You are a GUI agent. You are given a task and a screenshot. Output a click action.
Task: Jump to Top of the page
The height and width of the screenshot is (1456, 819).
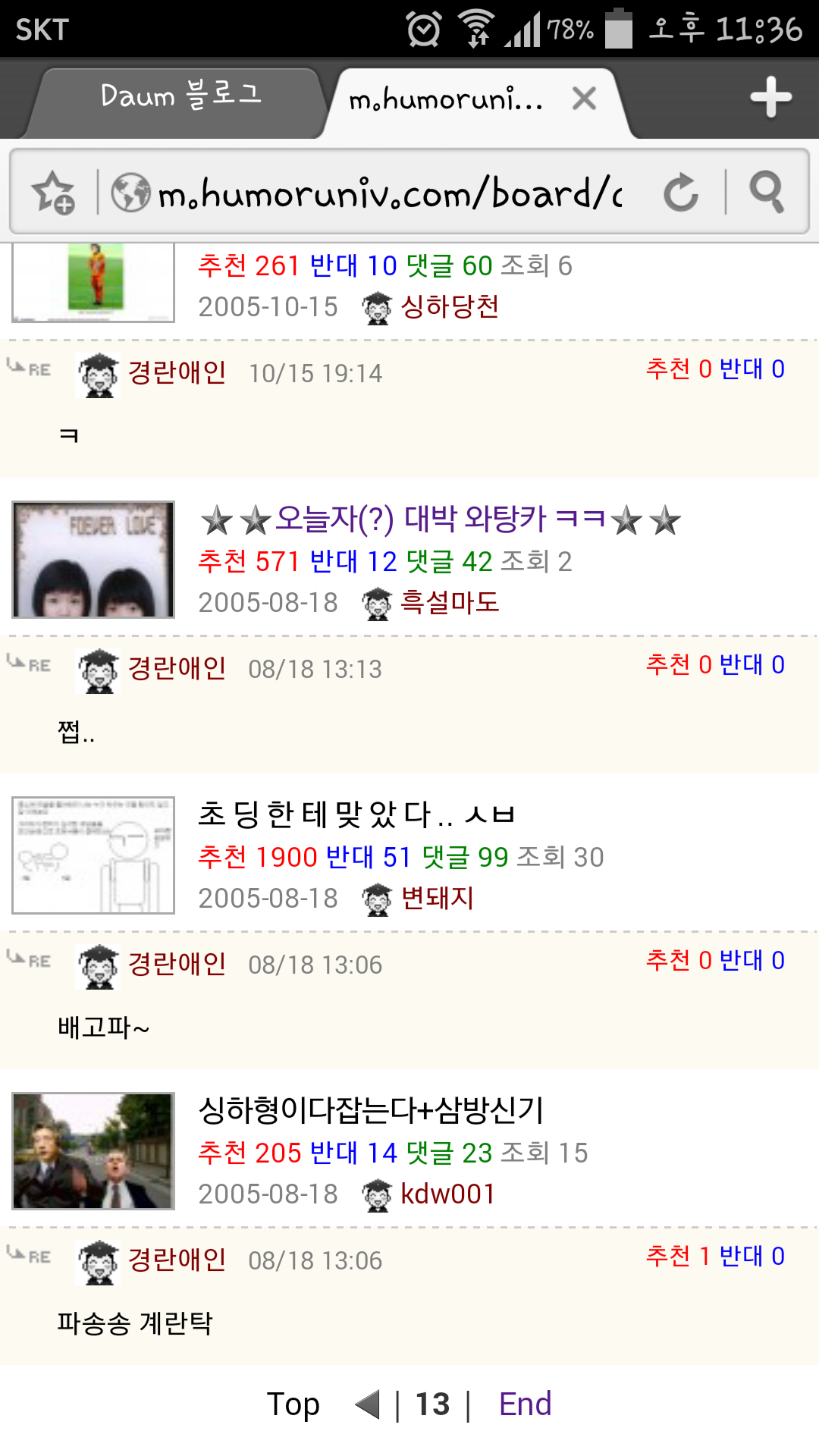(293, 1404)
